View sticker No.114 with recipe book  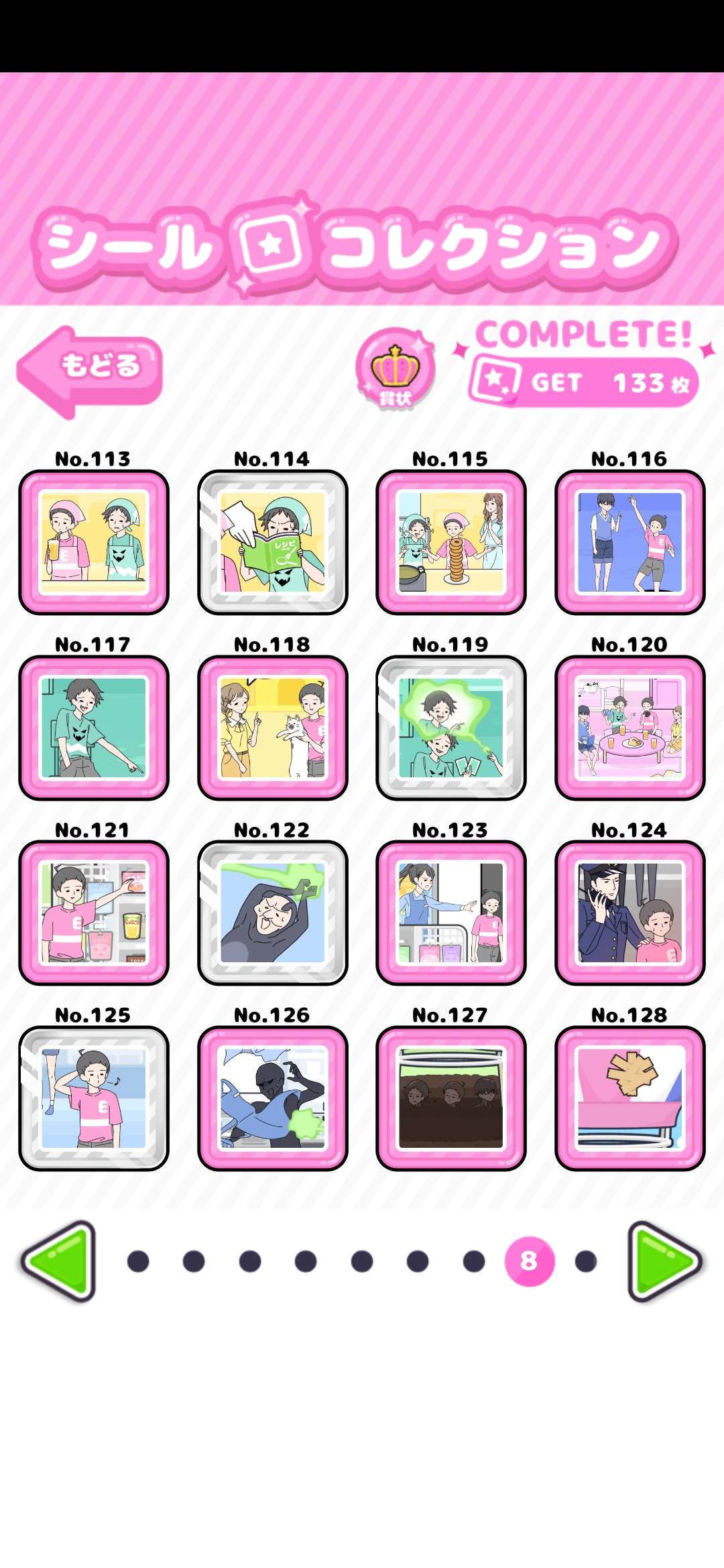click(273, 542)
